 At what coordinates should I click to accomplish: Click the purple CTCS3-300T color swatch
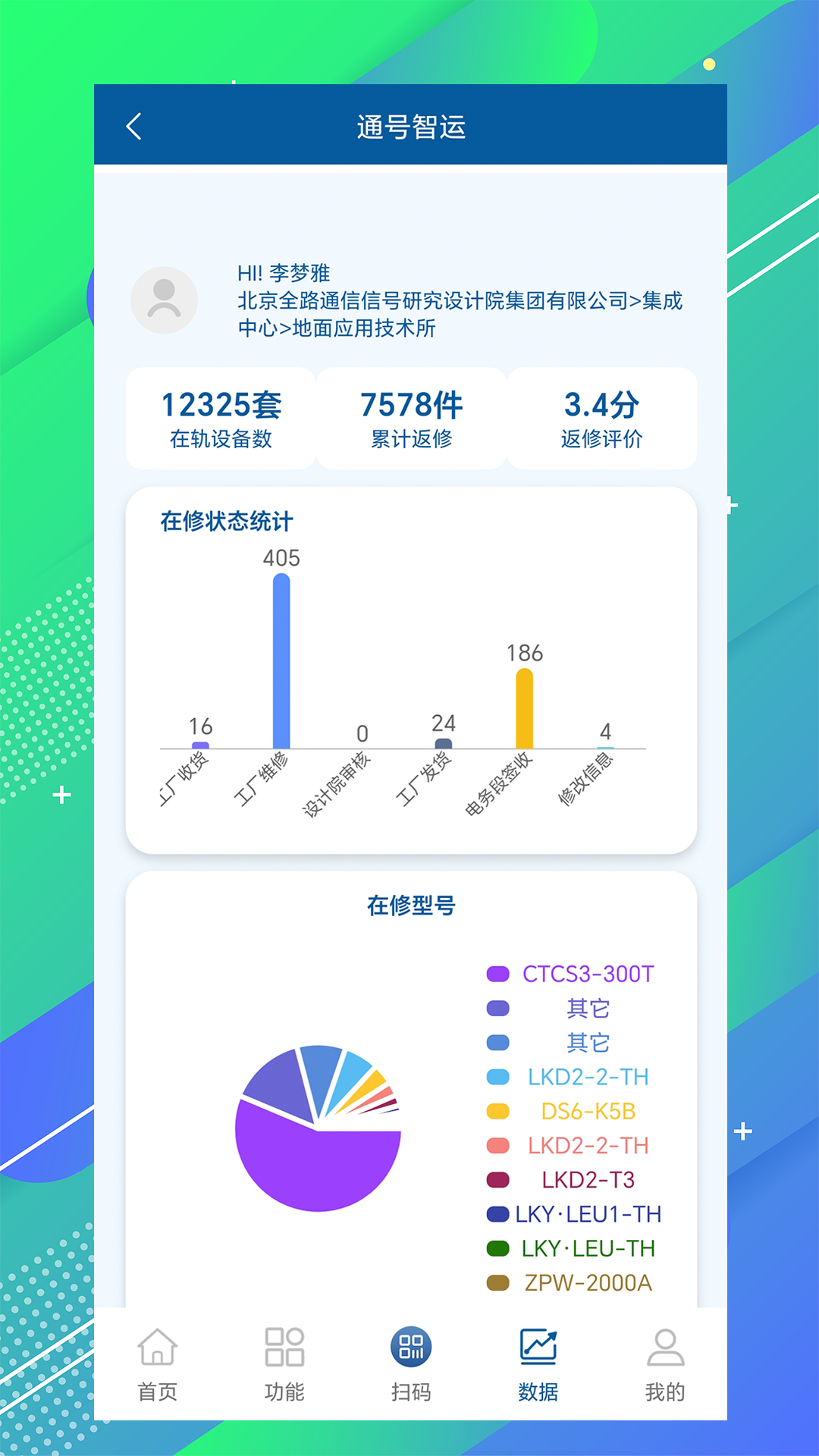(498, 974)
